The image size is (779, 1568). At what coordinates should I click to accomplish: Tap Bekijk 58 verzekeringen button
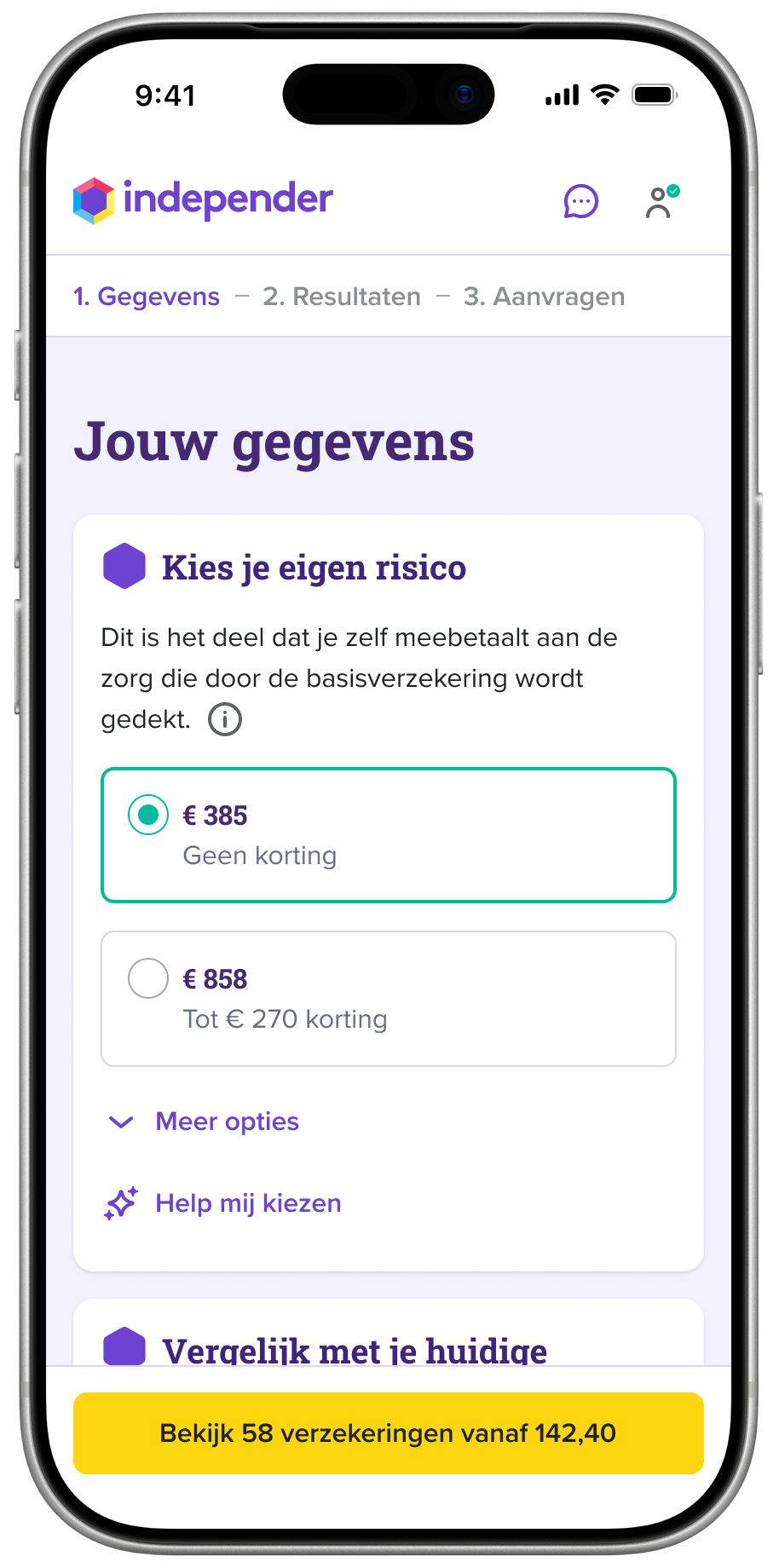[388, 1433]
